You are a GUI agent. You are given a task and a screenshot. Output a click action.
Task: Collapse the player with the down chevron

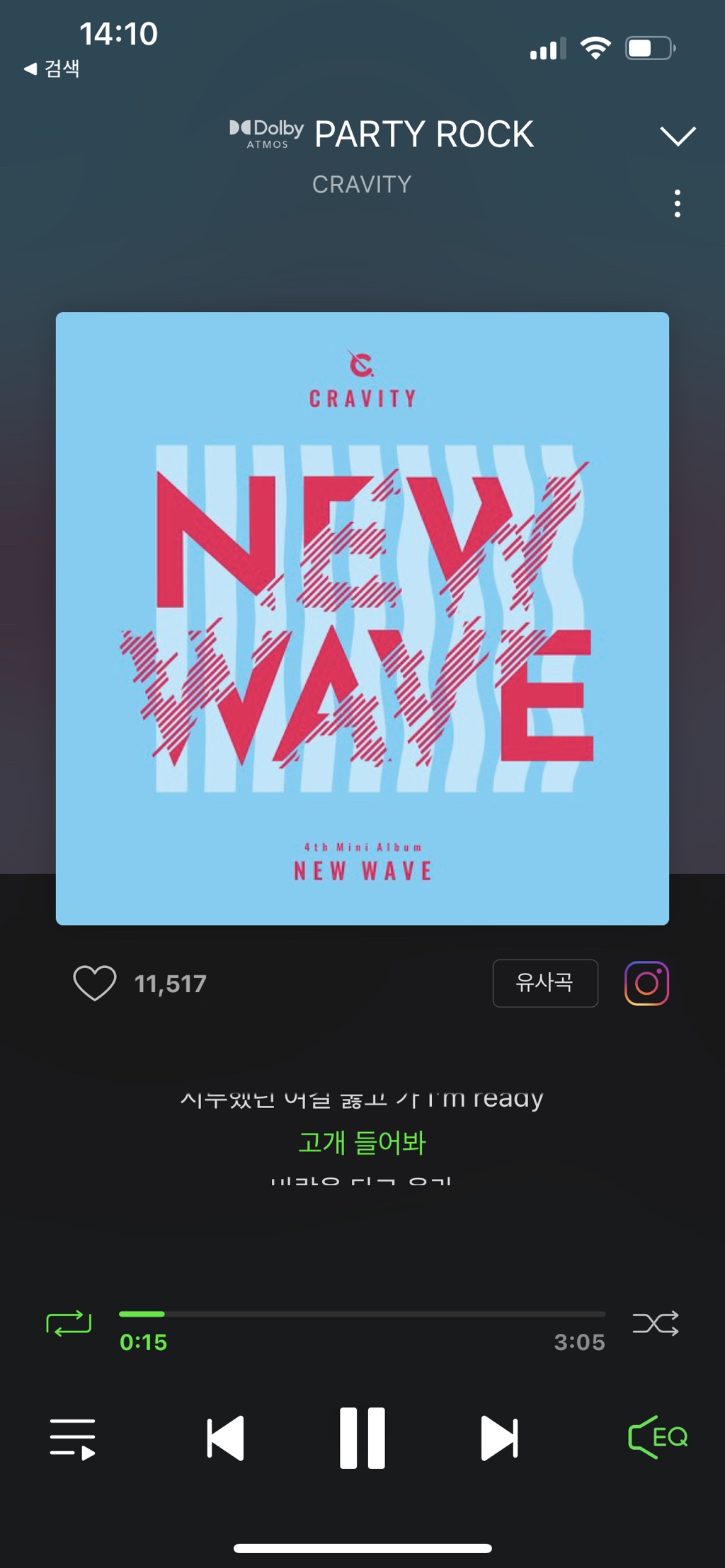[677, 134]
